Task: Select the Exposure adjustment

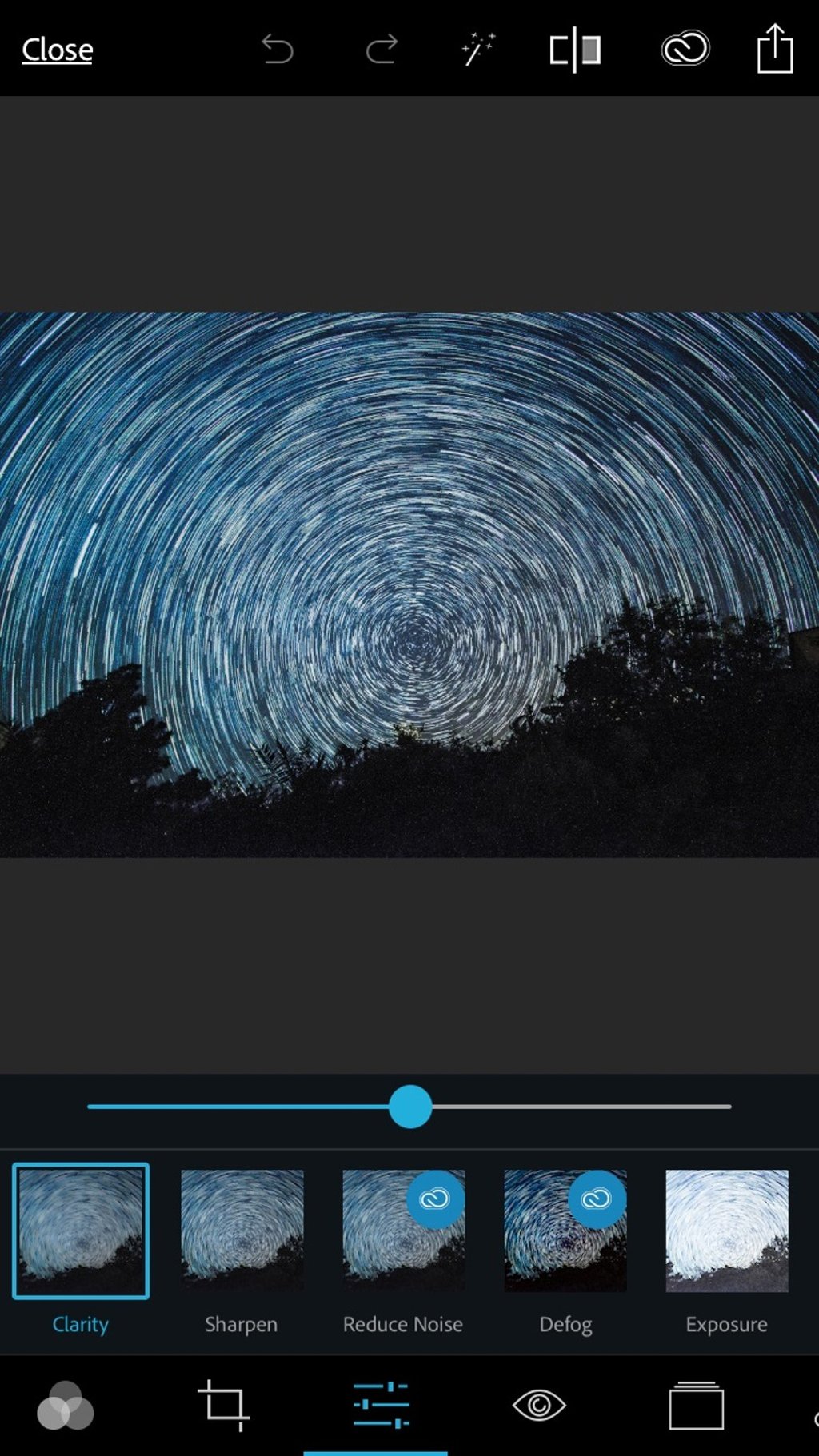Action: [726, 1231]
